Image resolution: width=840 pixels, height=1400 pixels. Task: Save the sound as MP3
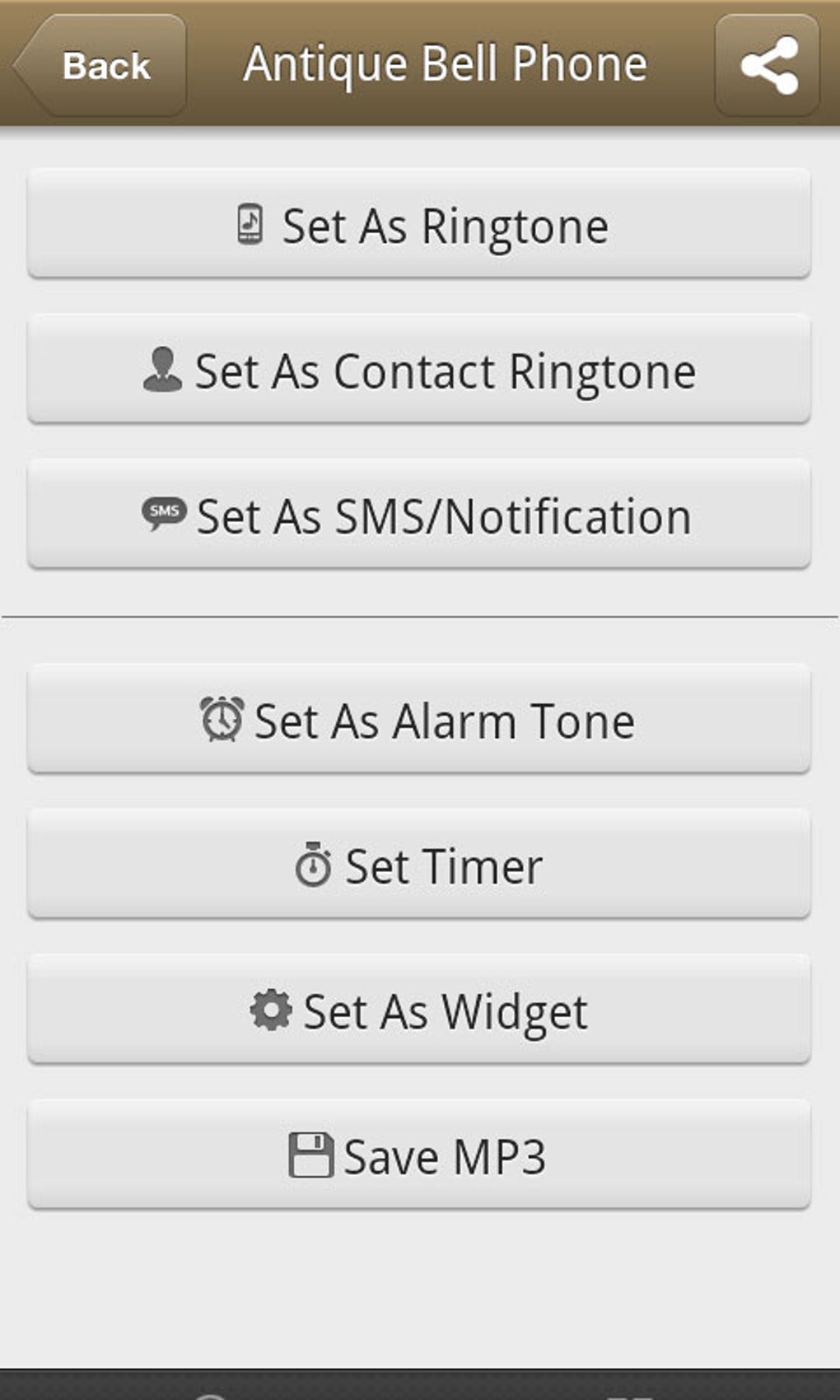click(x=419, y=1155)
